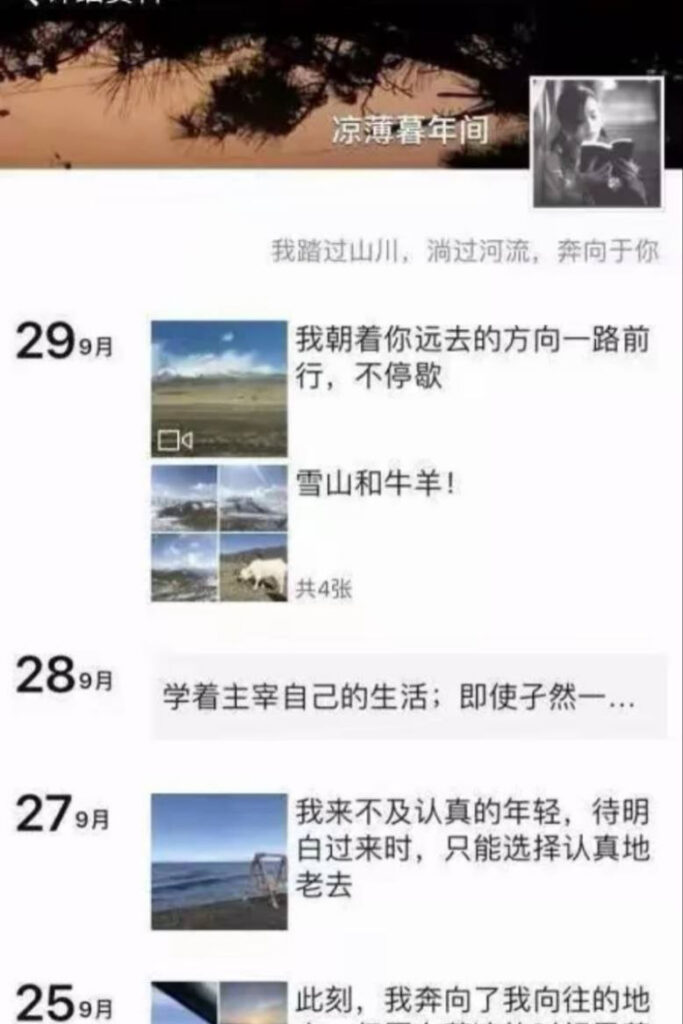Play the video post 我朝着你远去的方向一路前行
The image size is (683, 1024).
coord(219,388)
